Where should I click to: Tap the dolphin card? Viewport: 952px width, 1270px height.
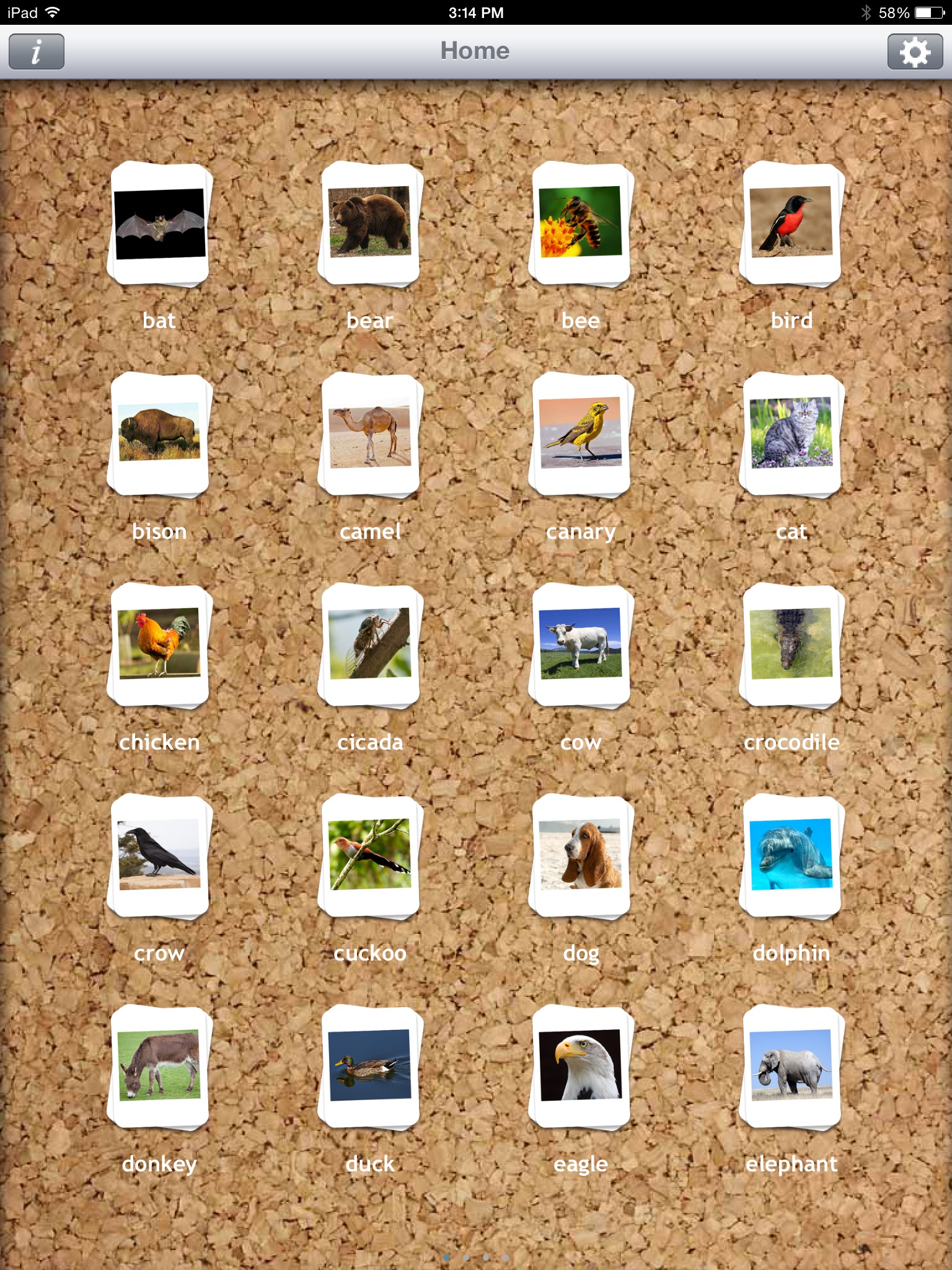tap(791, 856)
